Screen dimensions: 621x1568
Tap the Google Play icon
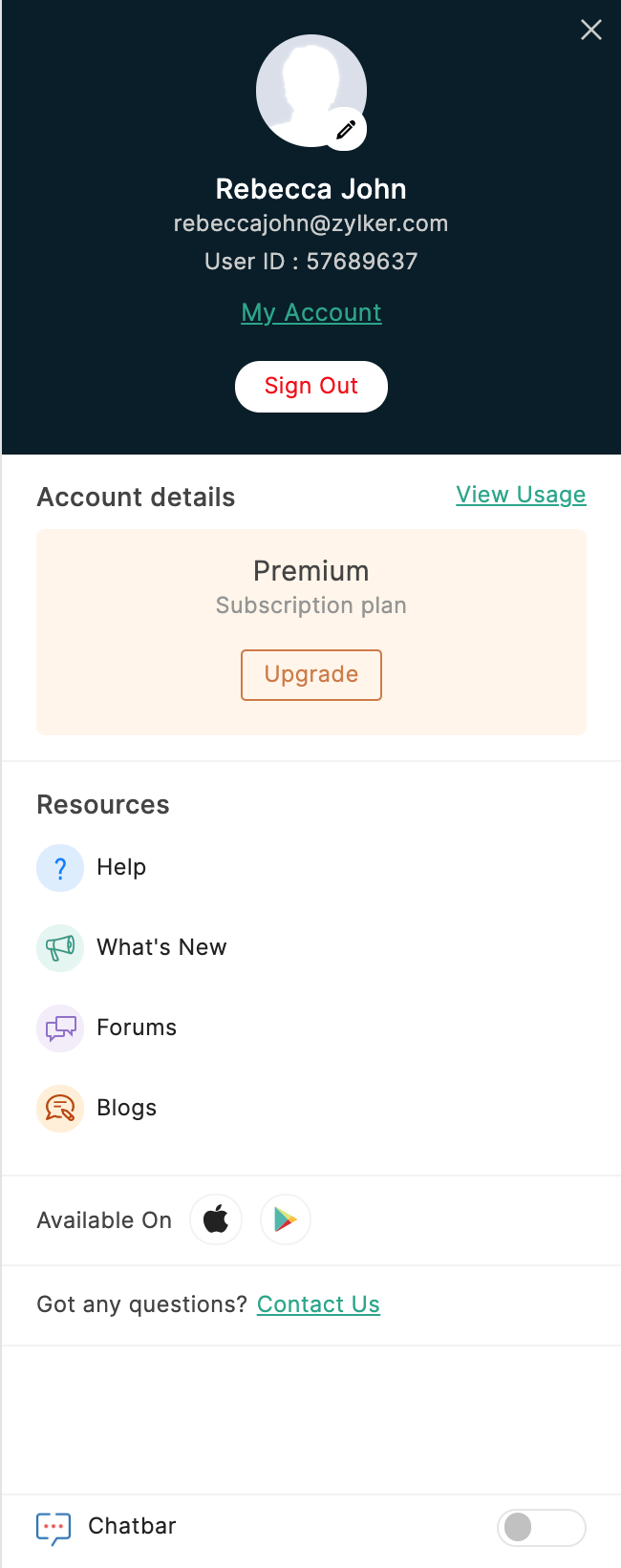pos(286,1219)
